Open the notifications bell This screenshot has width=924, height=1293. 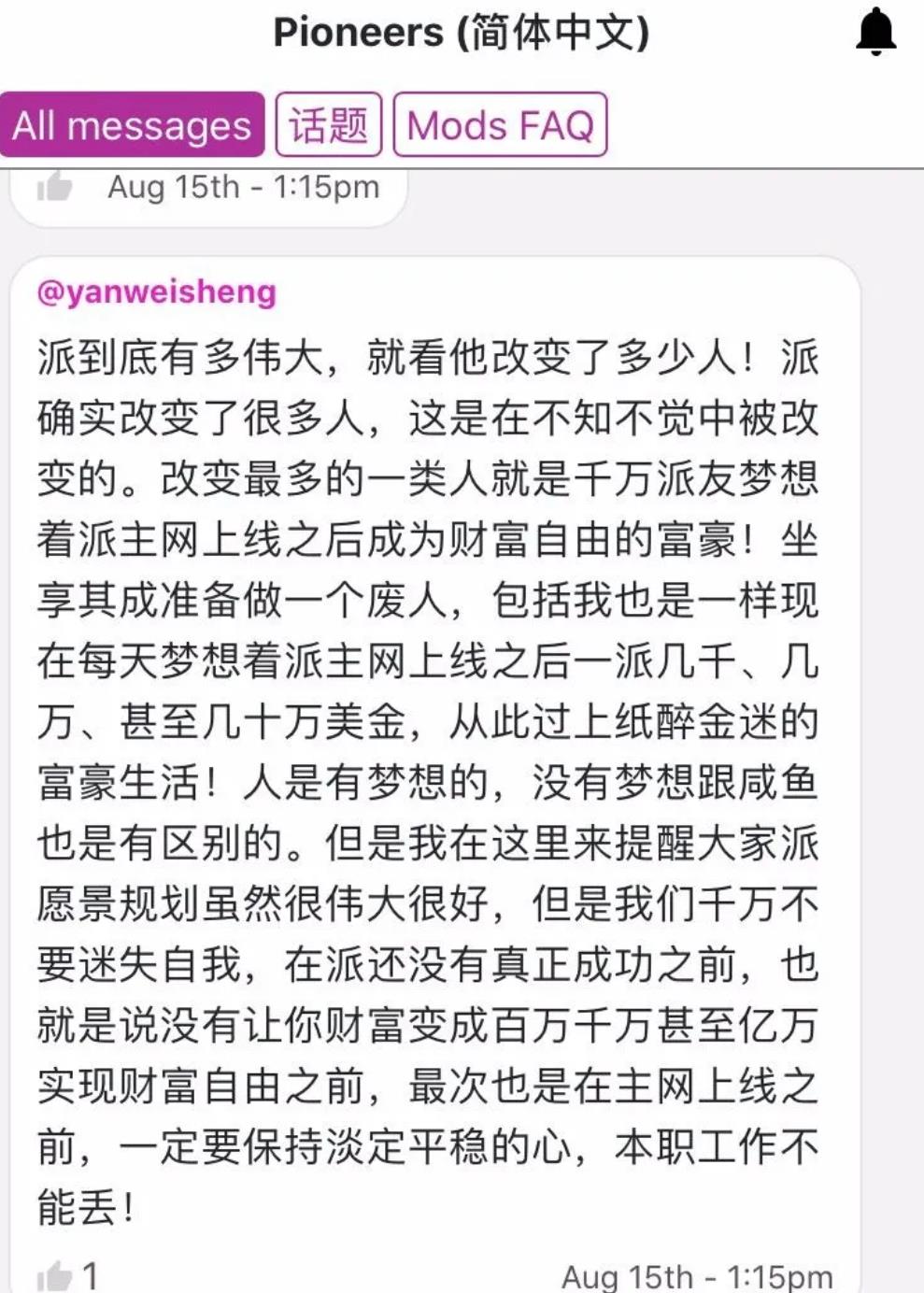pos(875,32)
